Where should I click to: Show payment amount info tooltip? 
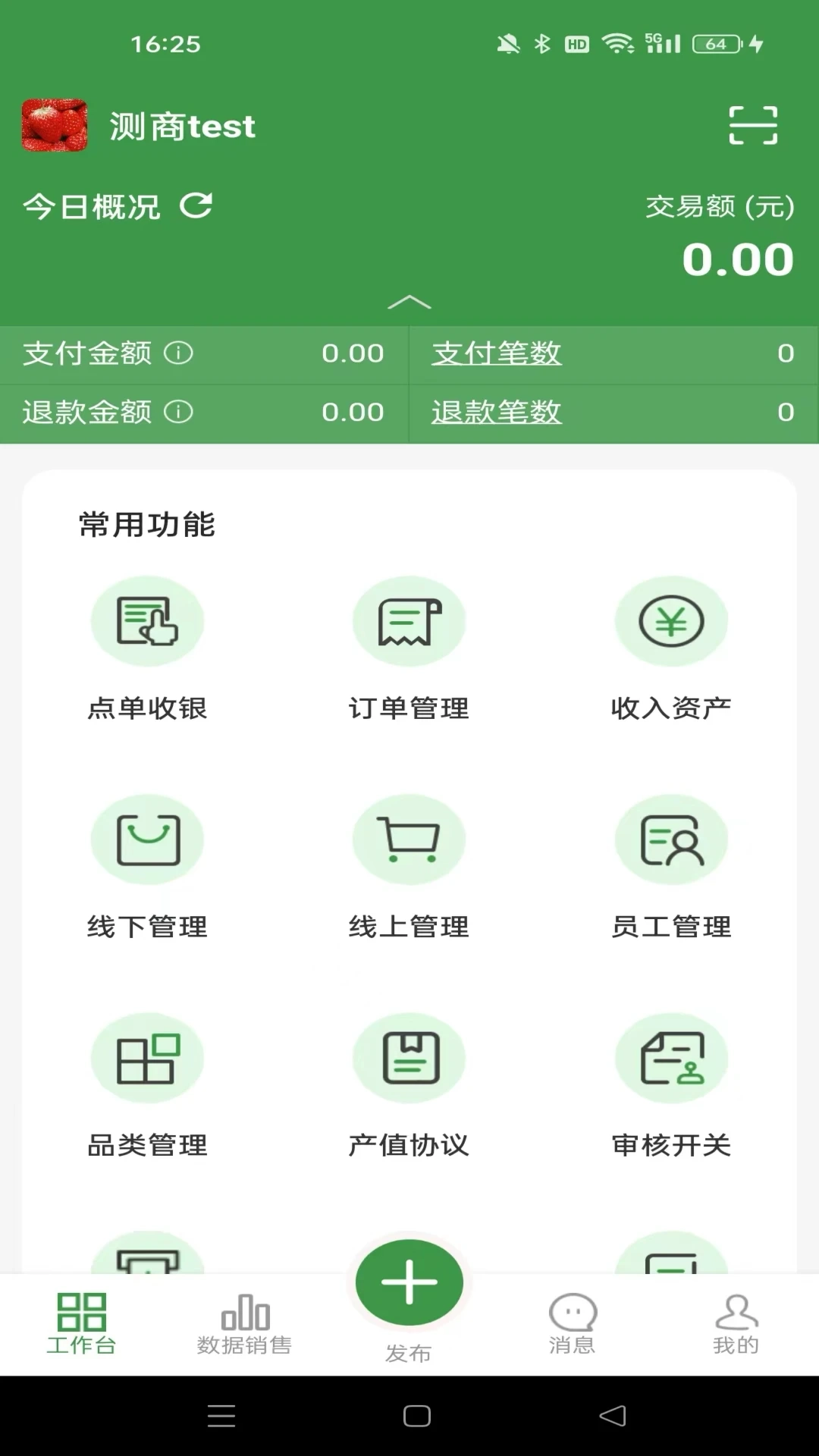click(x=179, y=353)
